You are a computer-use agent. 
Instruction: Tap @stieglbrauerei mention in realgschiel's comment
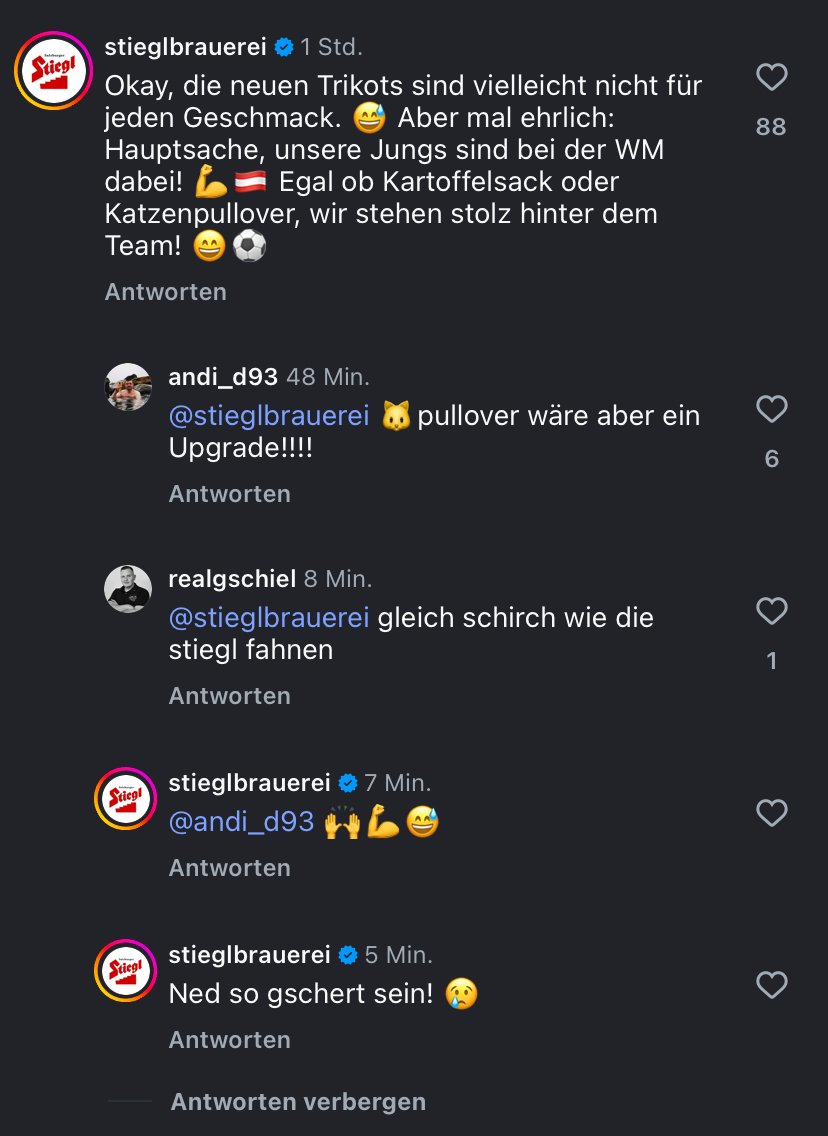click(269, 618)
